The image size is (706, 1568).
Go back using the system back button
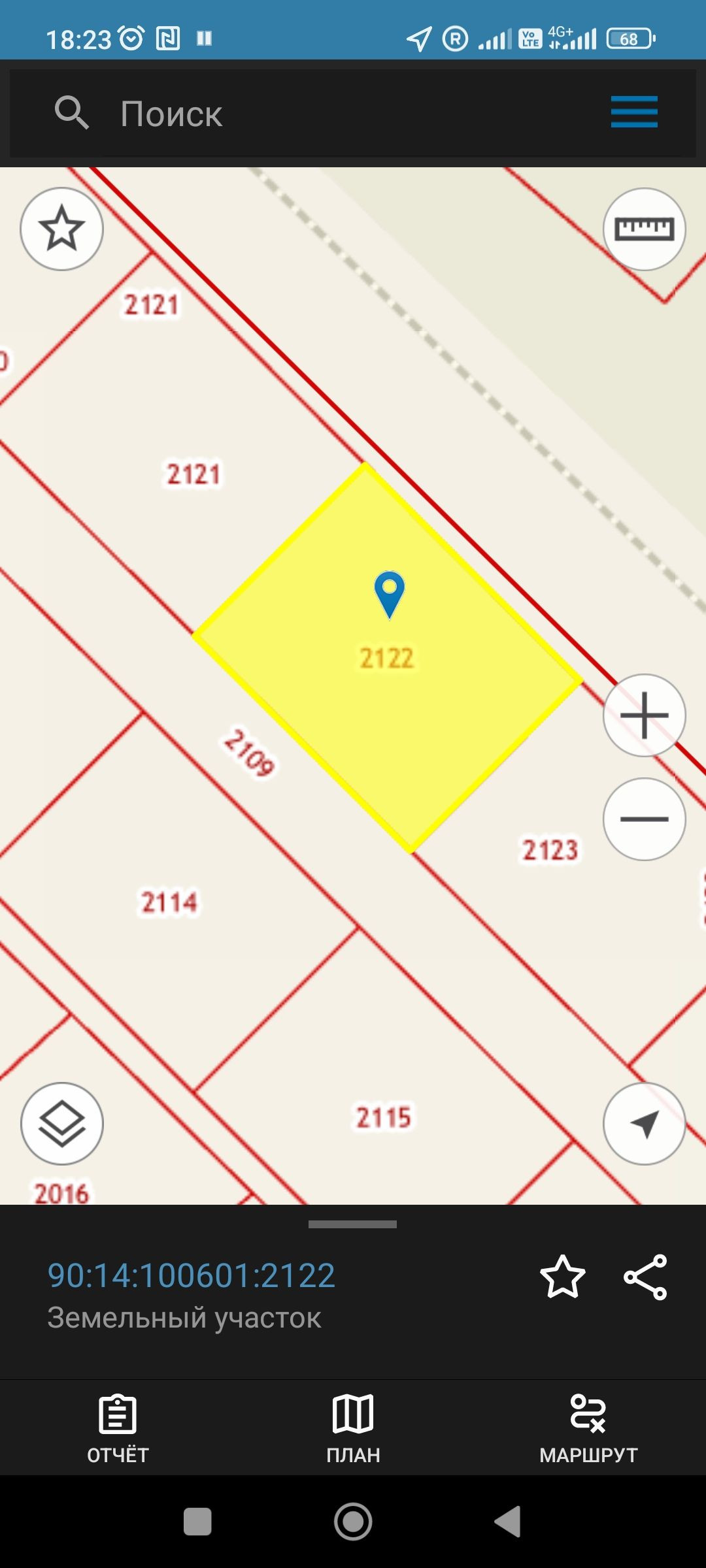[508, 1522]
